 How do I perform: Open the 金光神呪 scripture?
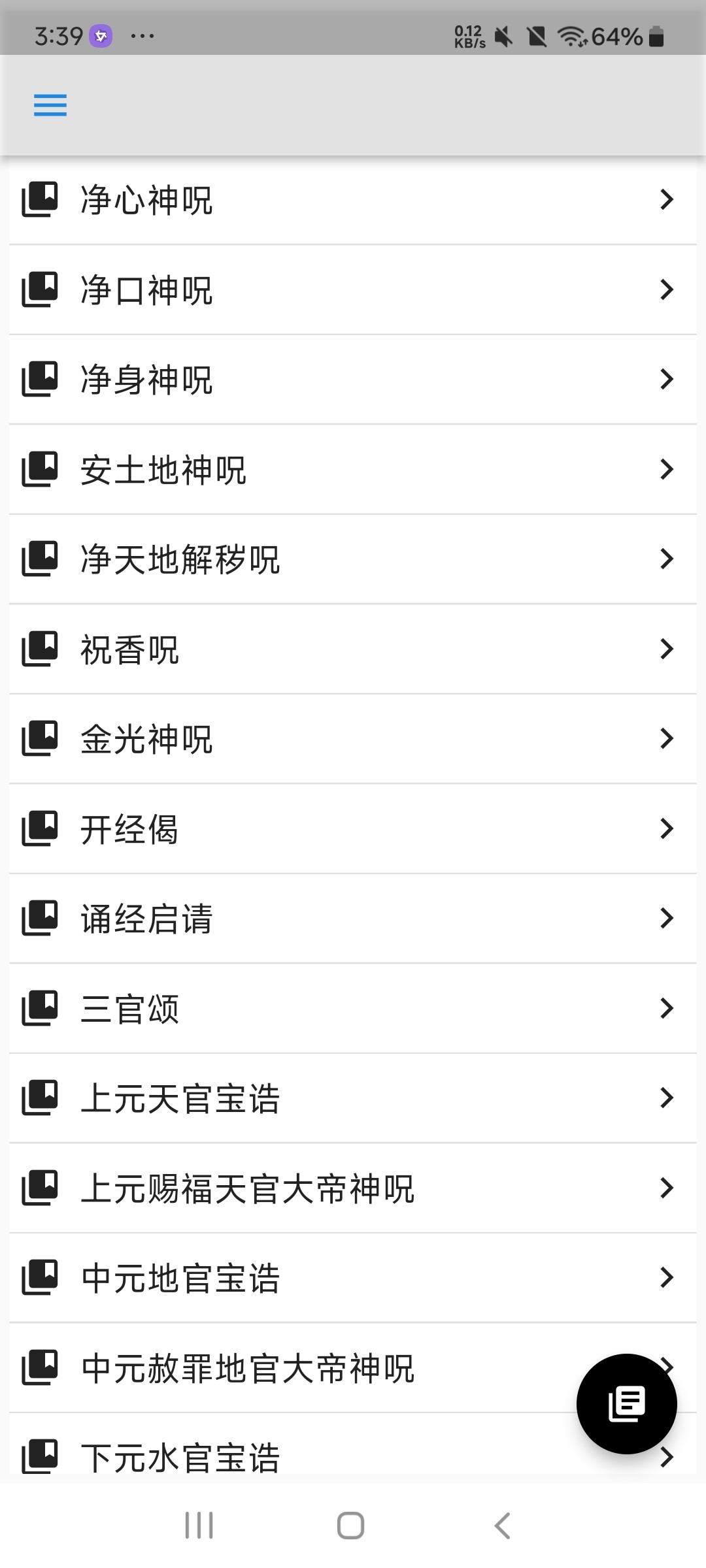[353, 739]
